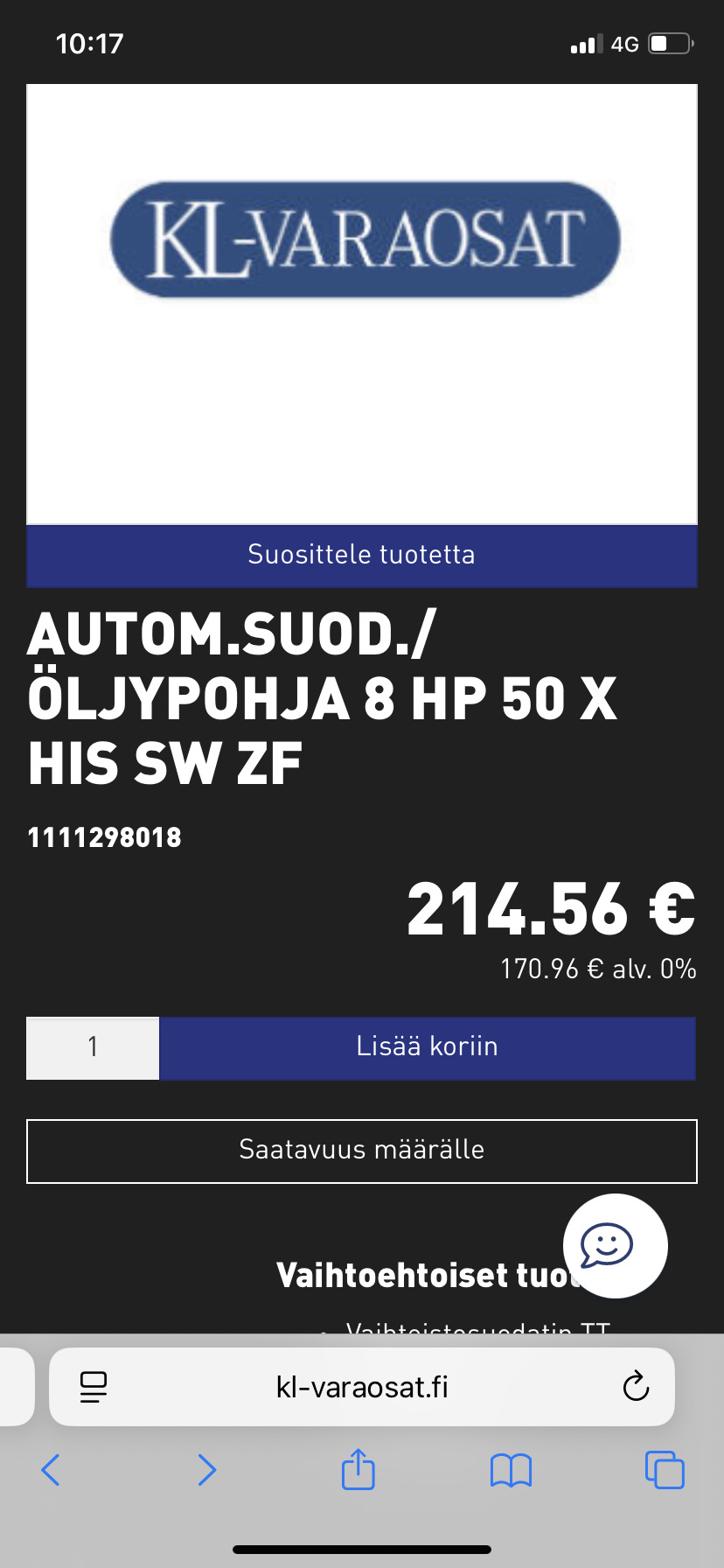Select the Suosittele tuotetta banner
This screenshot has height=1568, width=724.
pyautogui.click(x=361, y=555)
